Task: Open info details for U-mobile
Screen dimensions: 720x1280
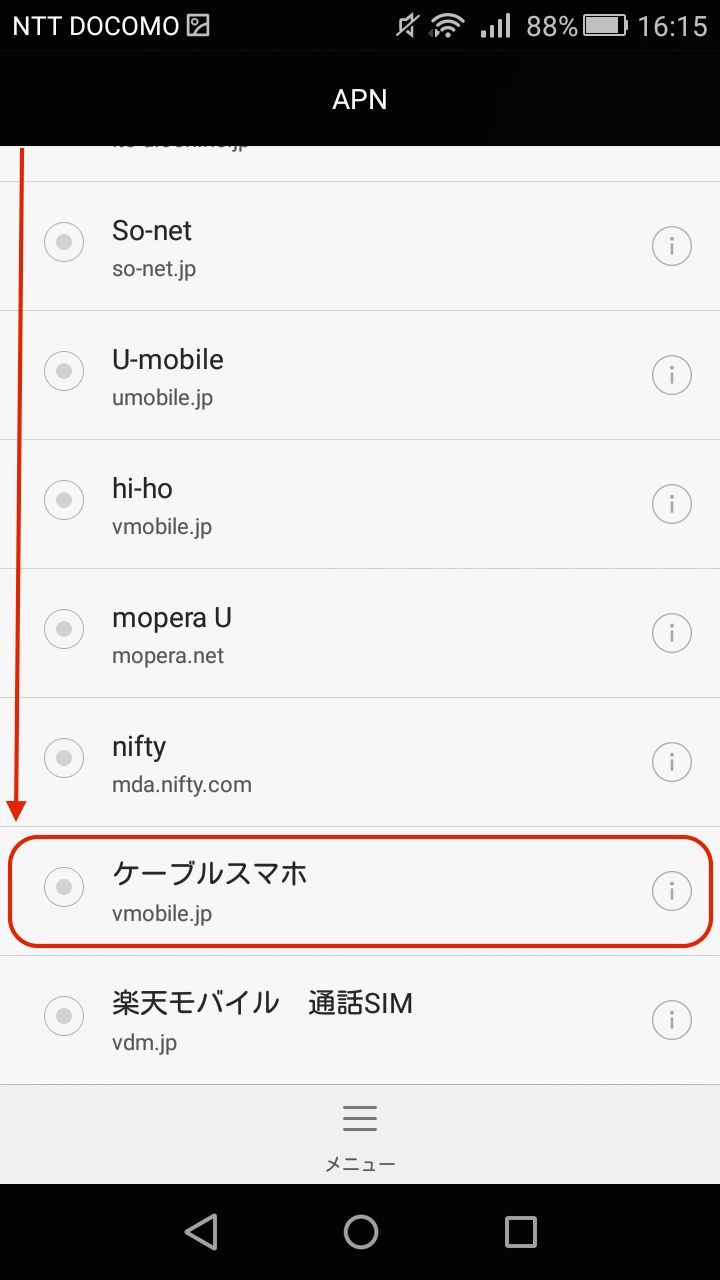Action: pos(672,374)
